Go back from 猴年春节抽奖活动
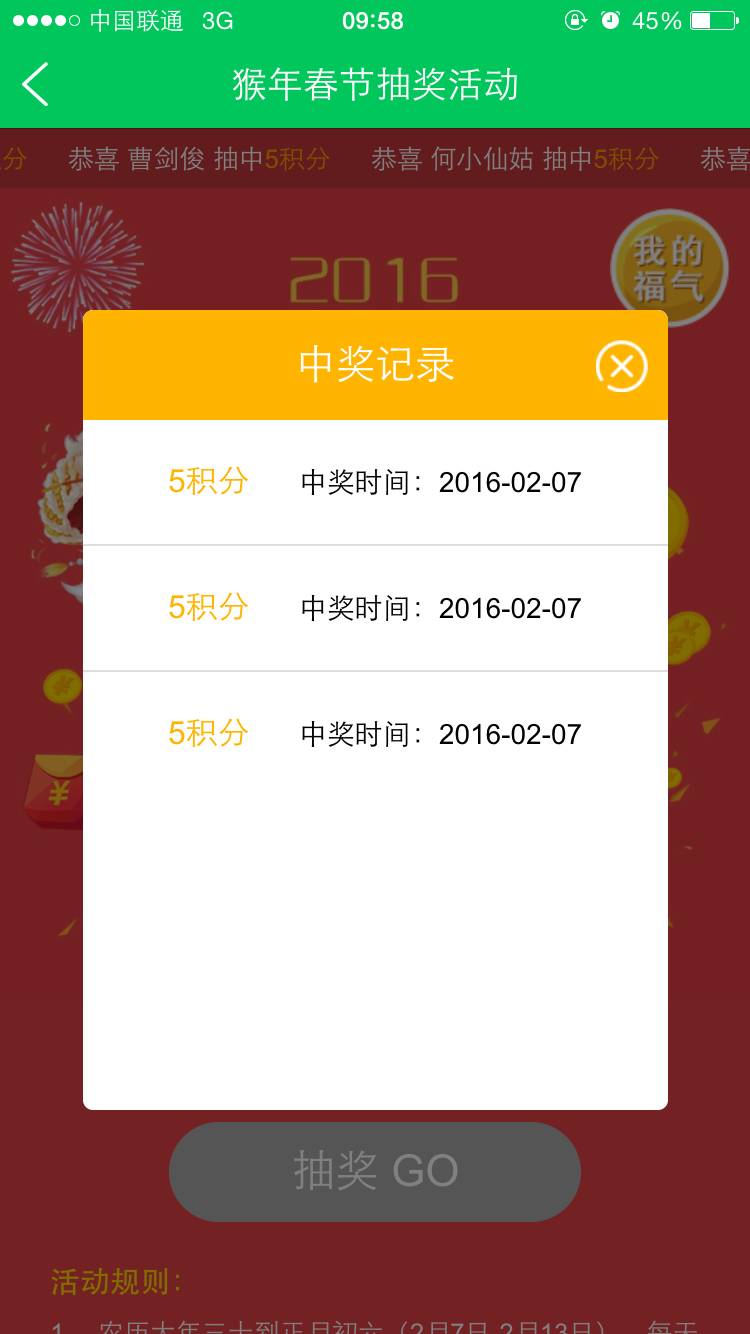Screen dimensions: 750x1334 click(x=36, y=84)
